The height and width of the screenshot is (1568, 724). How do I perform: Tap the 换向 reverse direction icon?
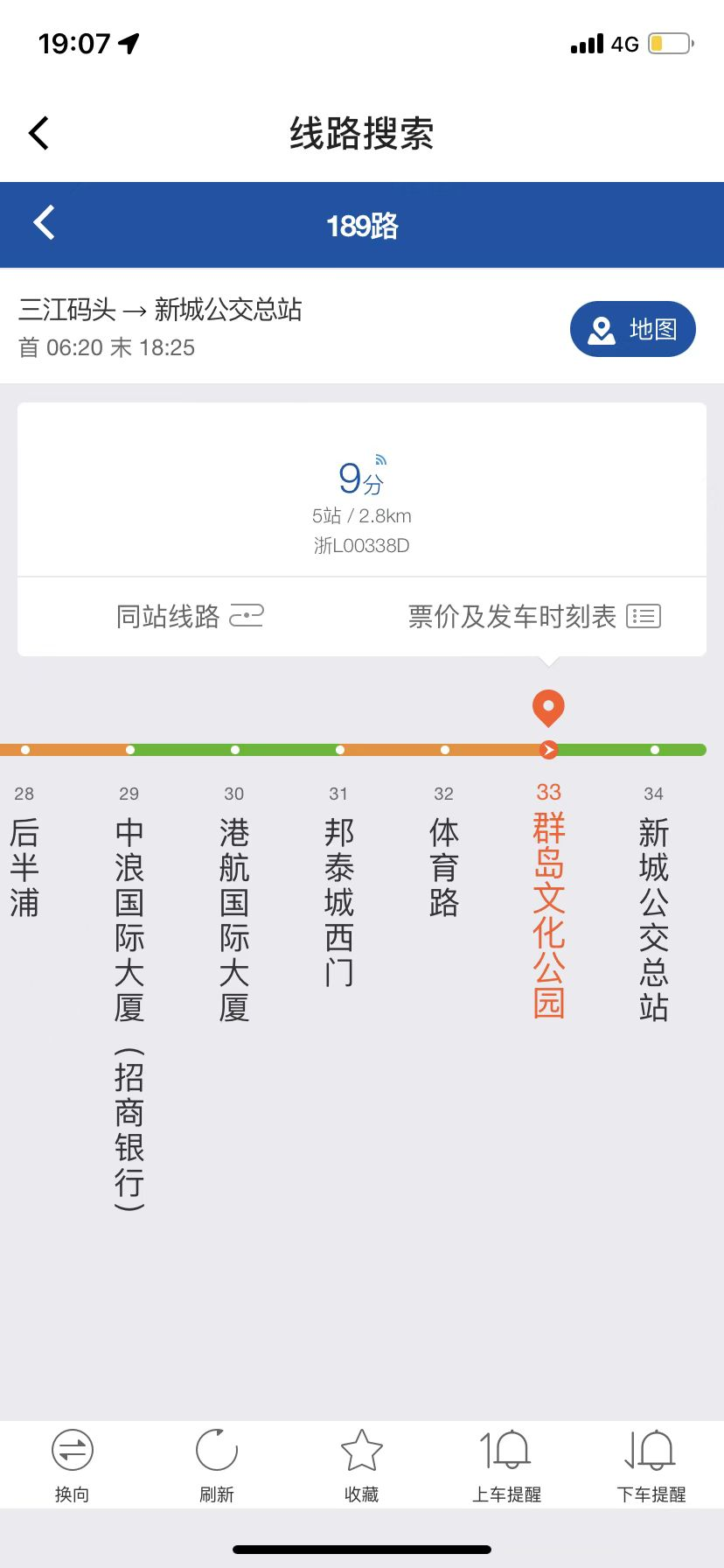click(x=72, y=1463)
